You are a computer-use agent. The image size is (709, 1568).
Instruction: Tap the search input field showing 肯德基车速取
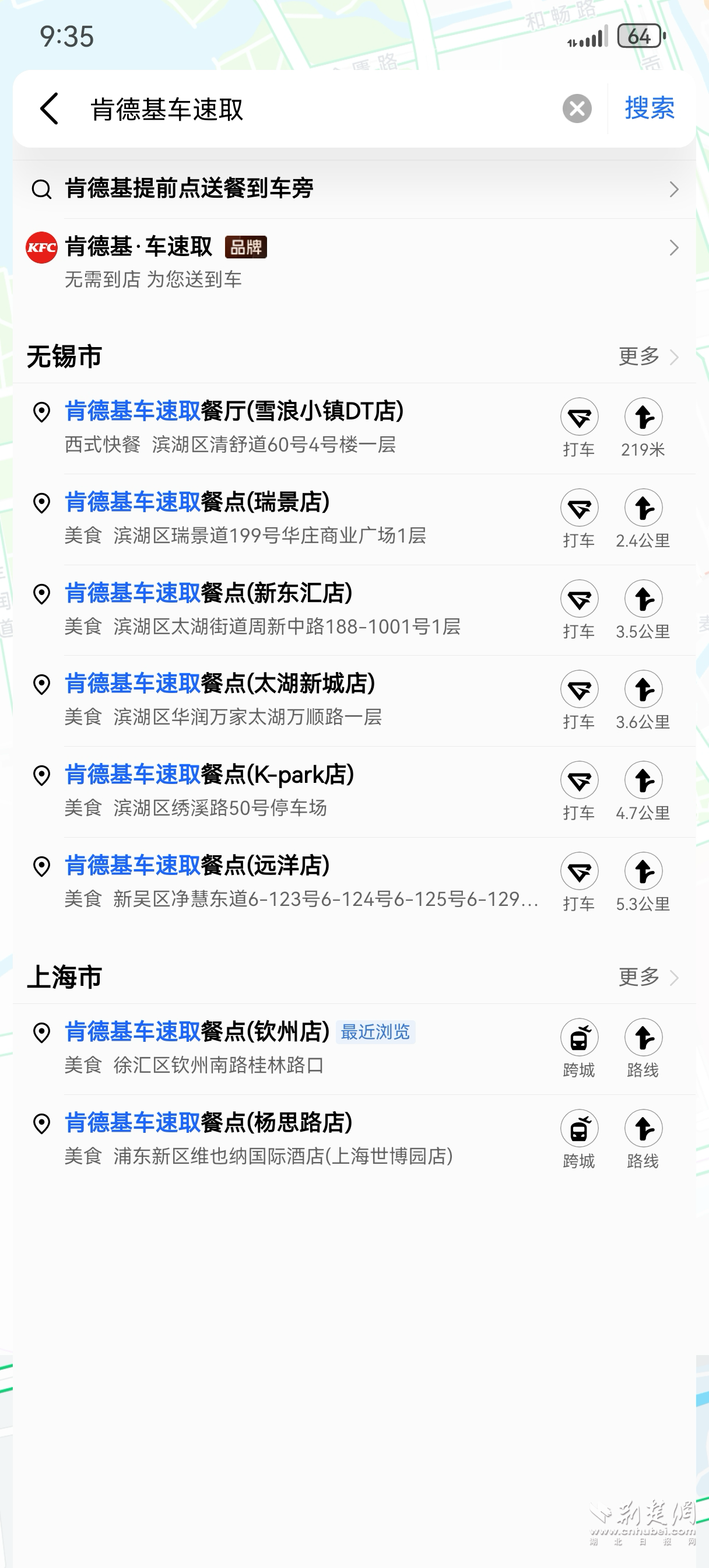click(244, 110)
